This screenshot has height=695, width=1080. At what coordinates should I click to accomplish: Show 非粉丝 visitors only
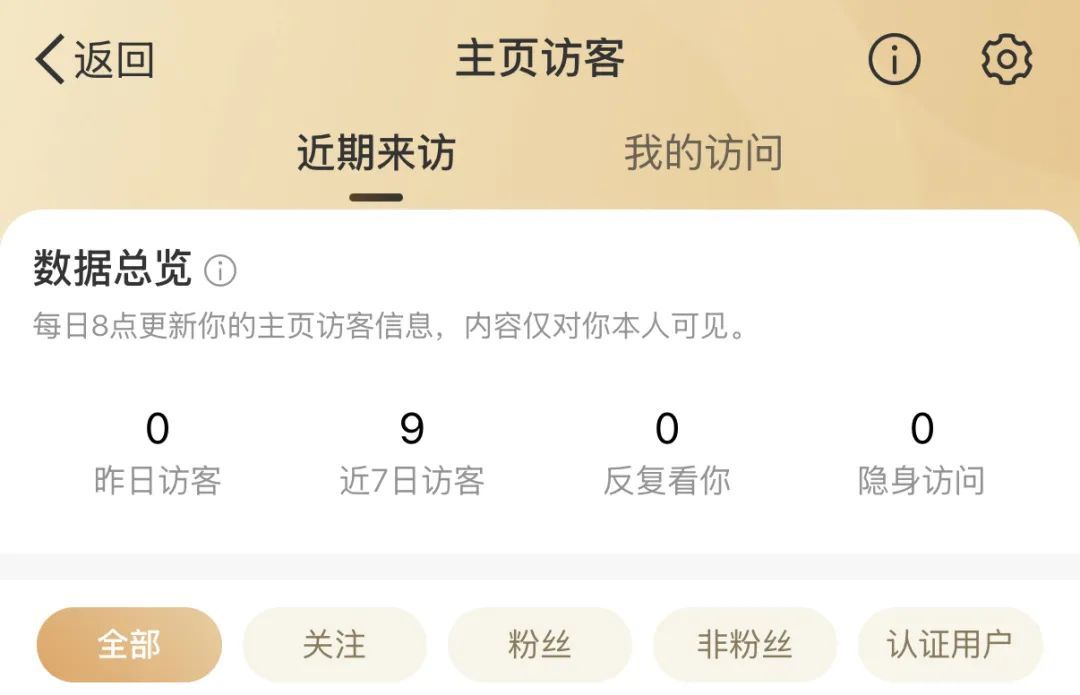click(x=745, y=645)
